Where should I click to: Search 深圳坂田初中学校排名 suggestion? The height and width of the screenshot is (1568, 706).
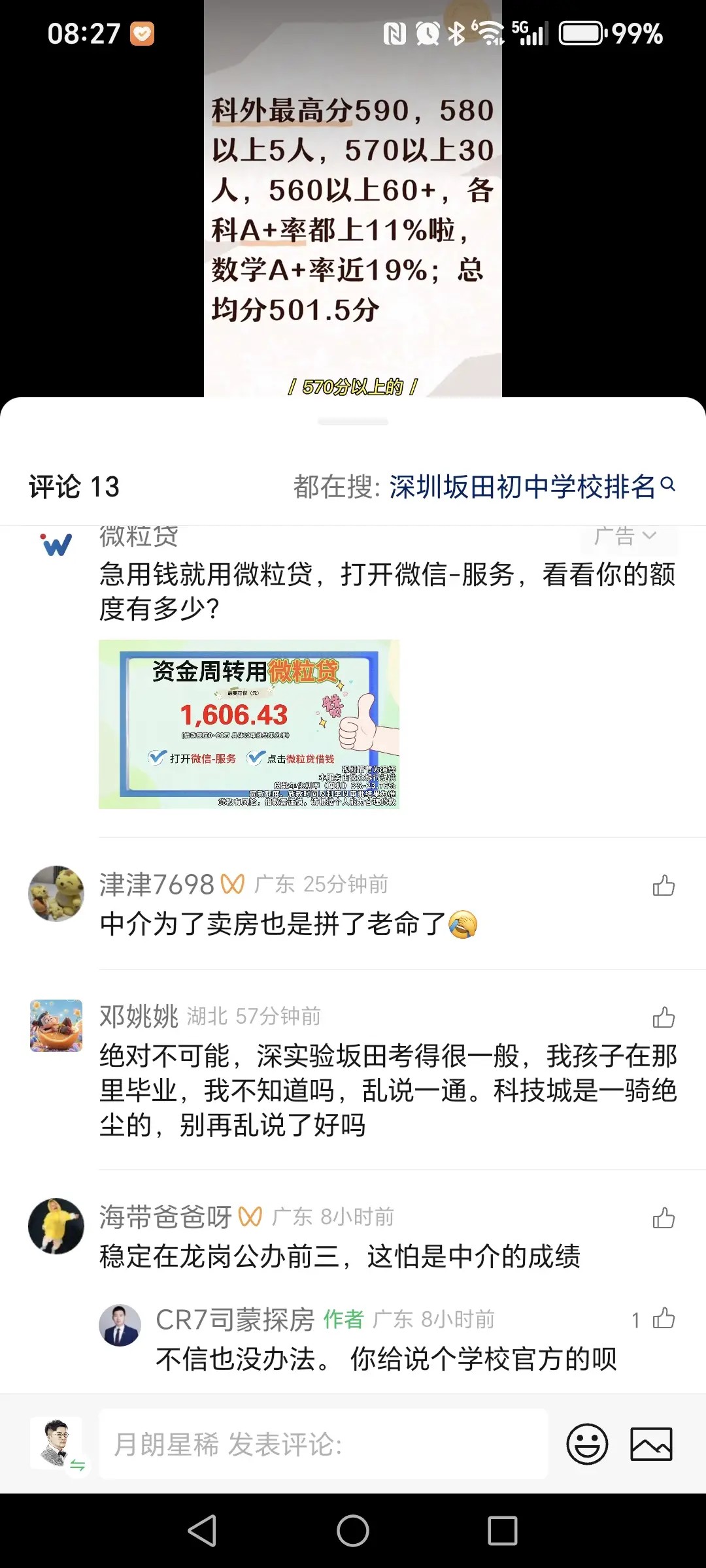[x=523, y=487]
